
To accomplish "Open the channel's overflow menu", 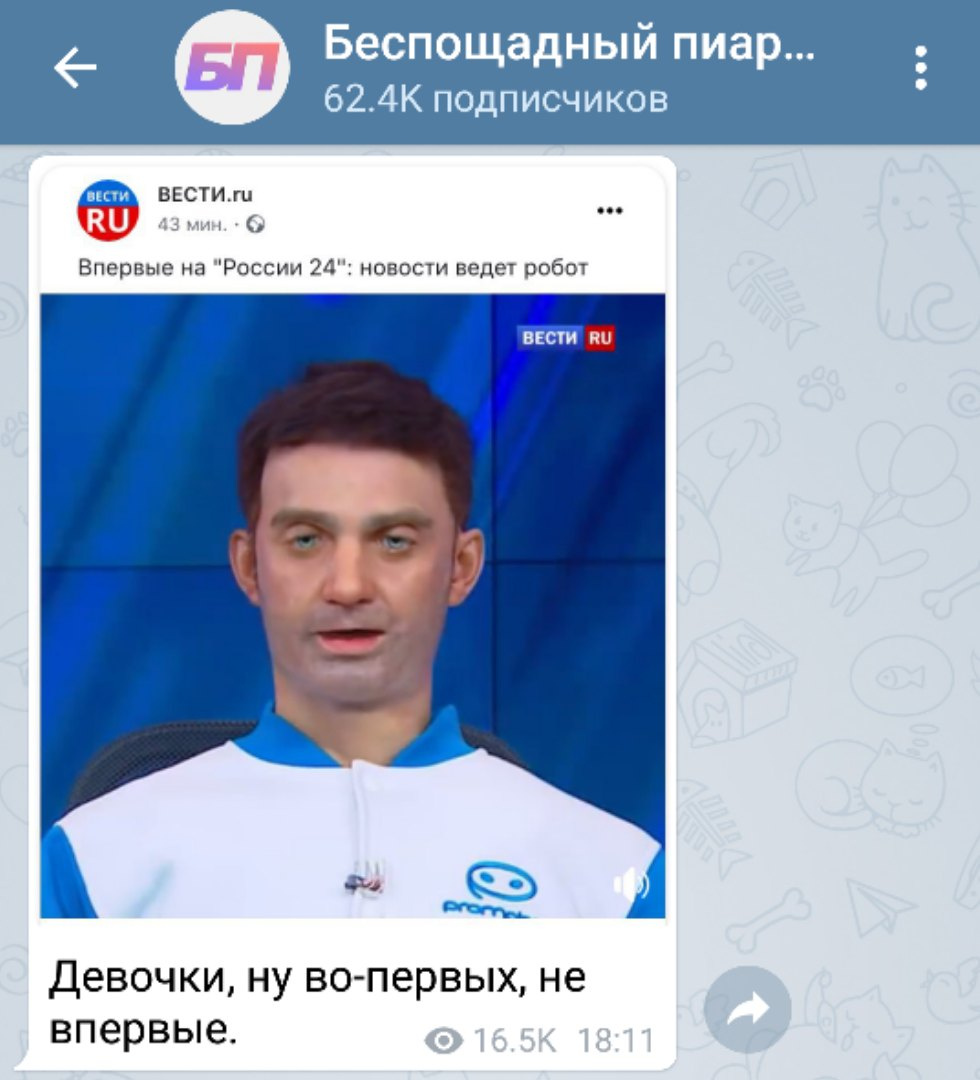I will coord(921,68).
